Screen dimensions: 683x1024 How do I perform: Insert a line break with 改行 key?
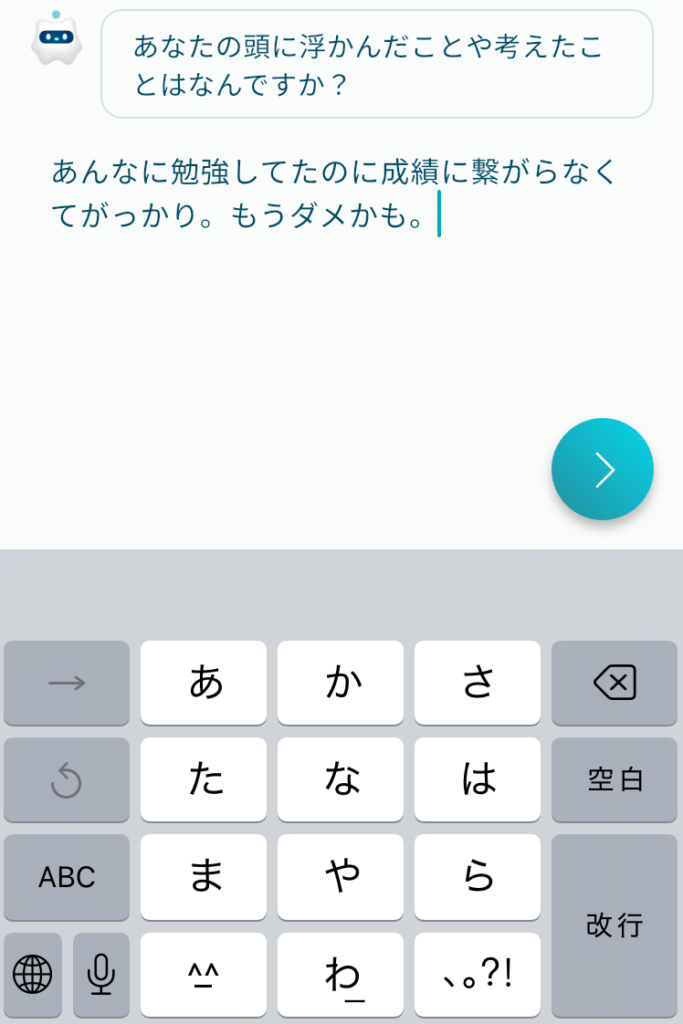tap(614, 925)
